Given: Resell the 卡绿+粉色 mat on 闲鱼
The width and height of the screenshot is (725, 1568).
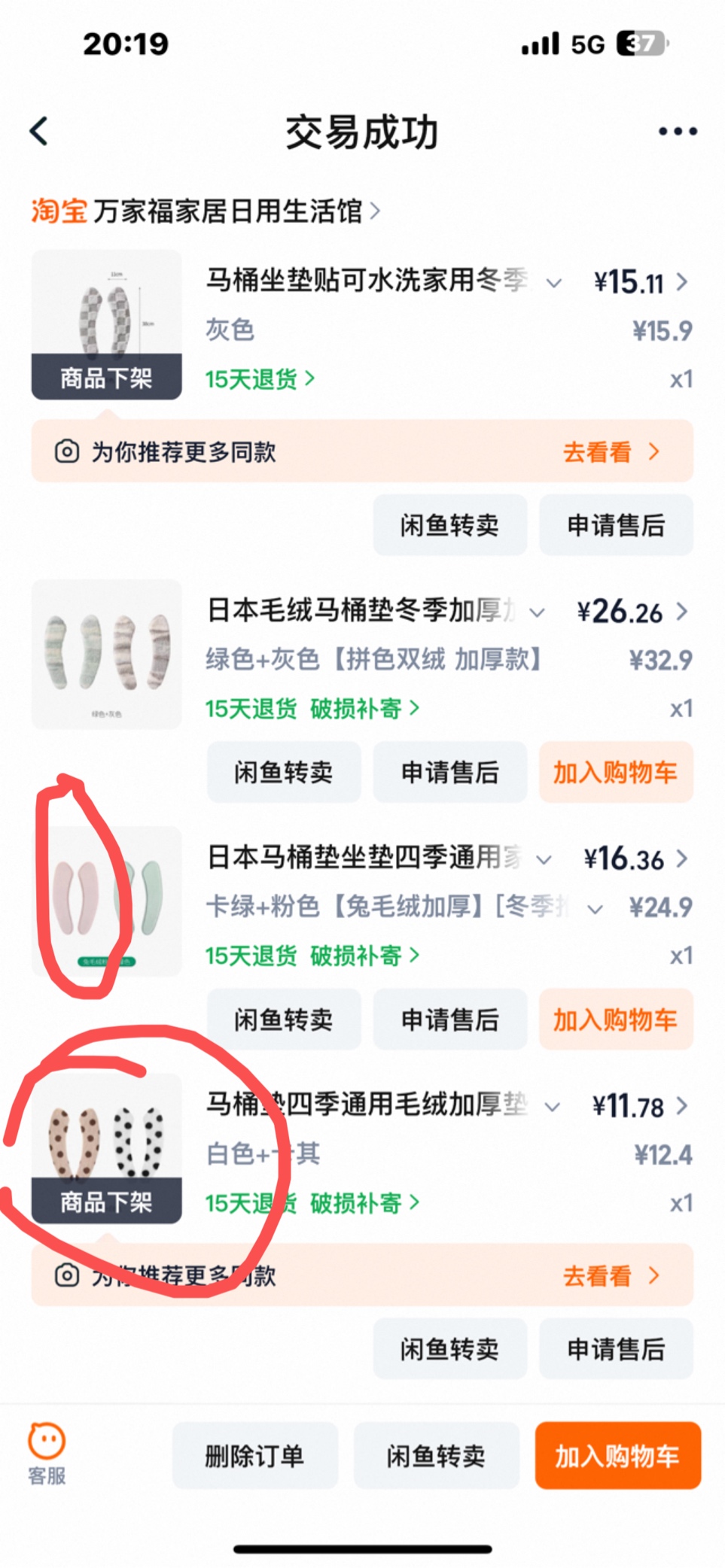Looking at the screenshot, I should (x=284, y=1020).
